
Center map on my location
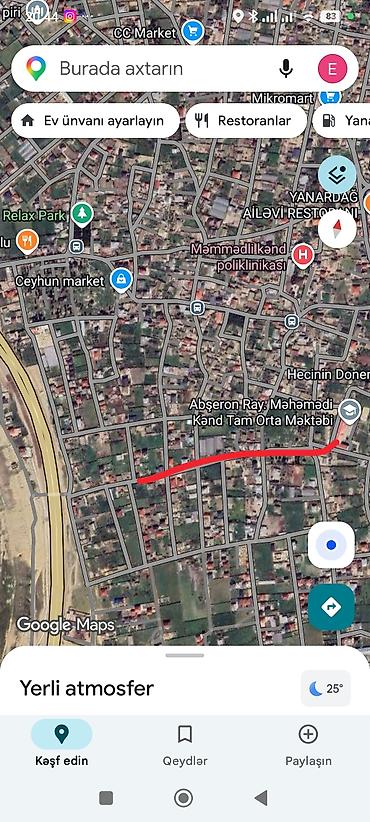pos(331,545)
